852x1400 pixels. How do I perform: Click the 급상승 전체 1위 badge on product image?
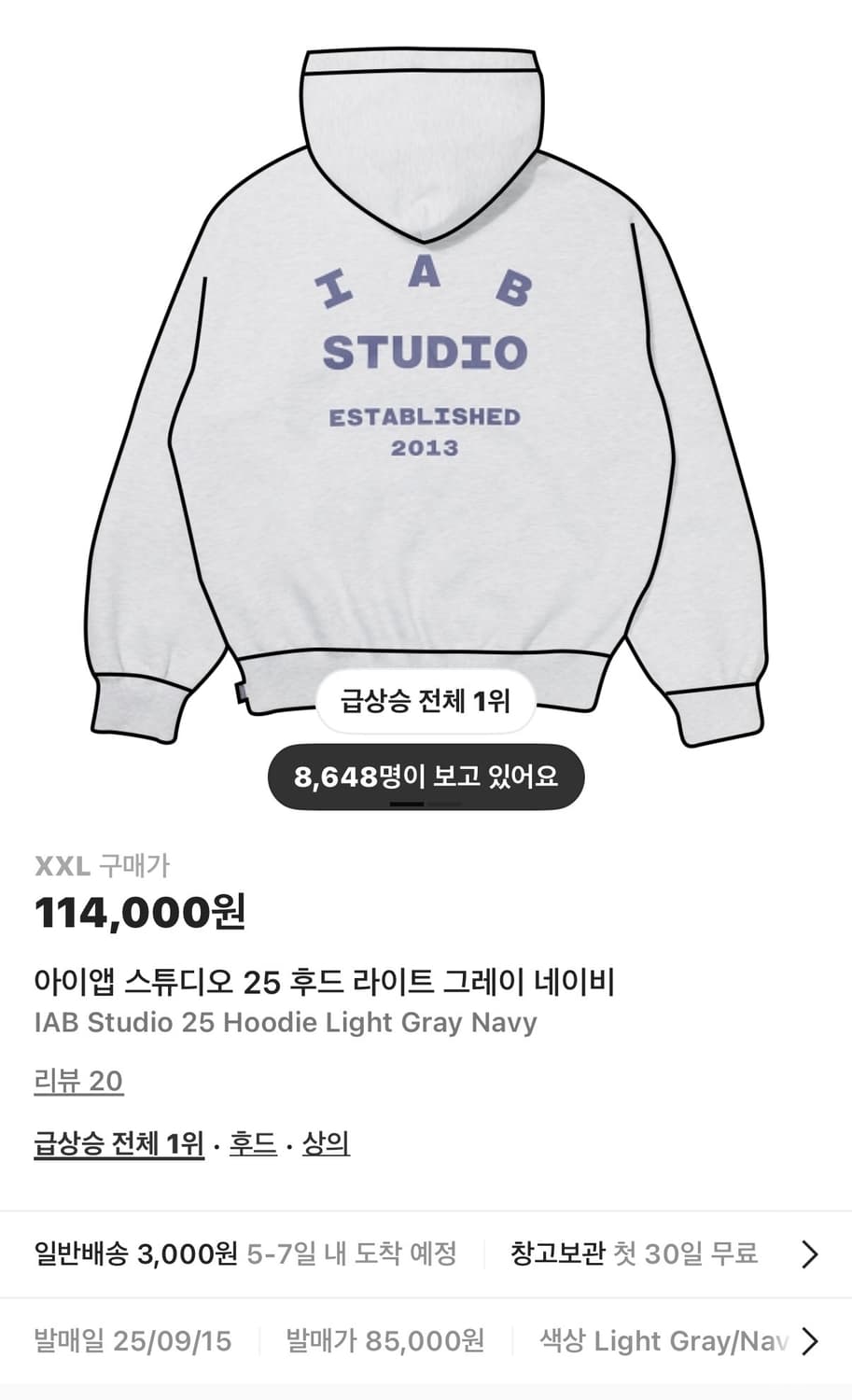point(426,702)
